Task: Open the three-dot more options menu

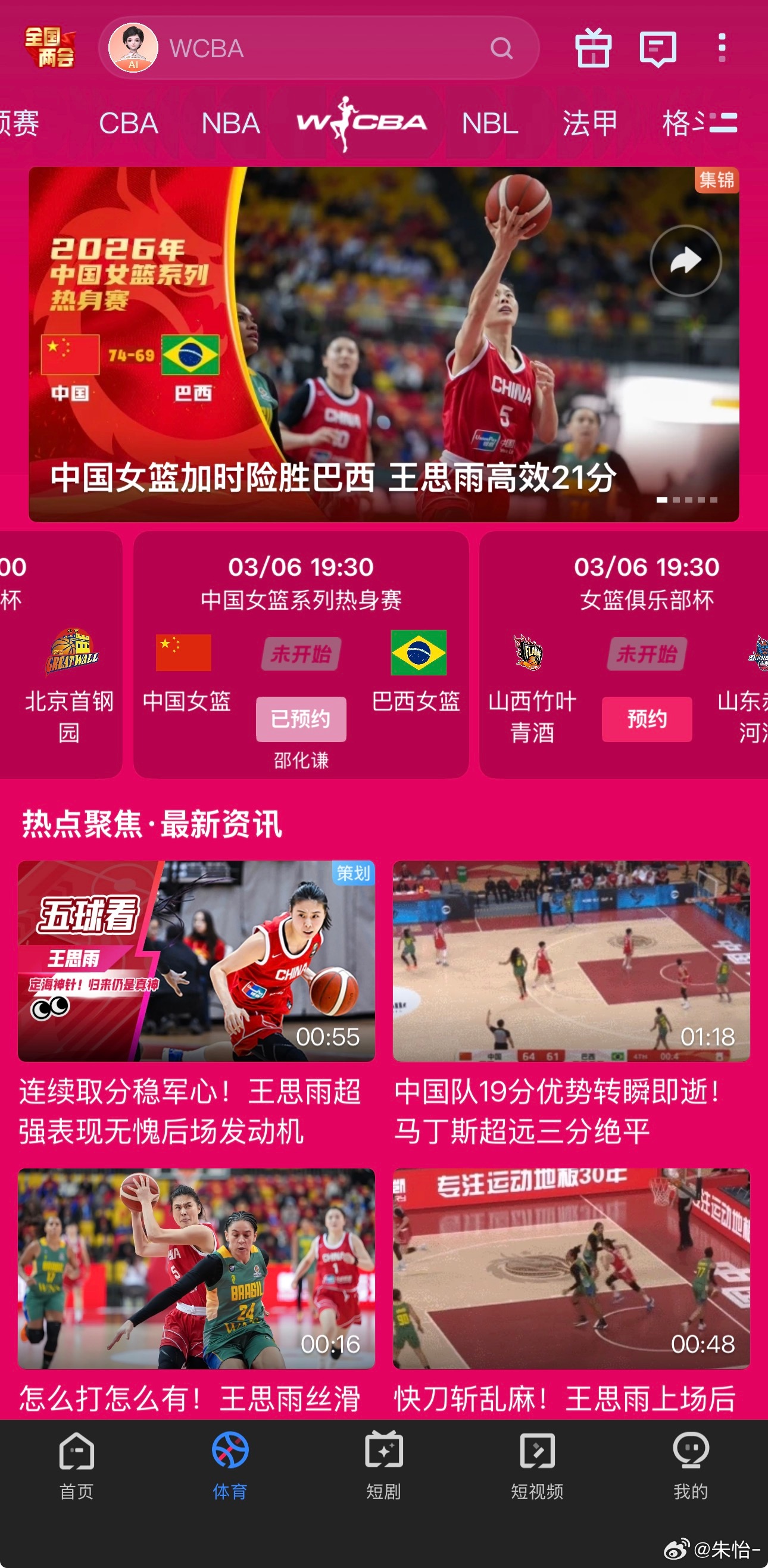Action: [721, 49]
